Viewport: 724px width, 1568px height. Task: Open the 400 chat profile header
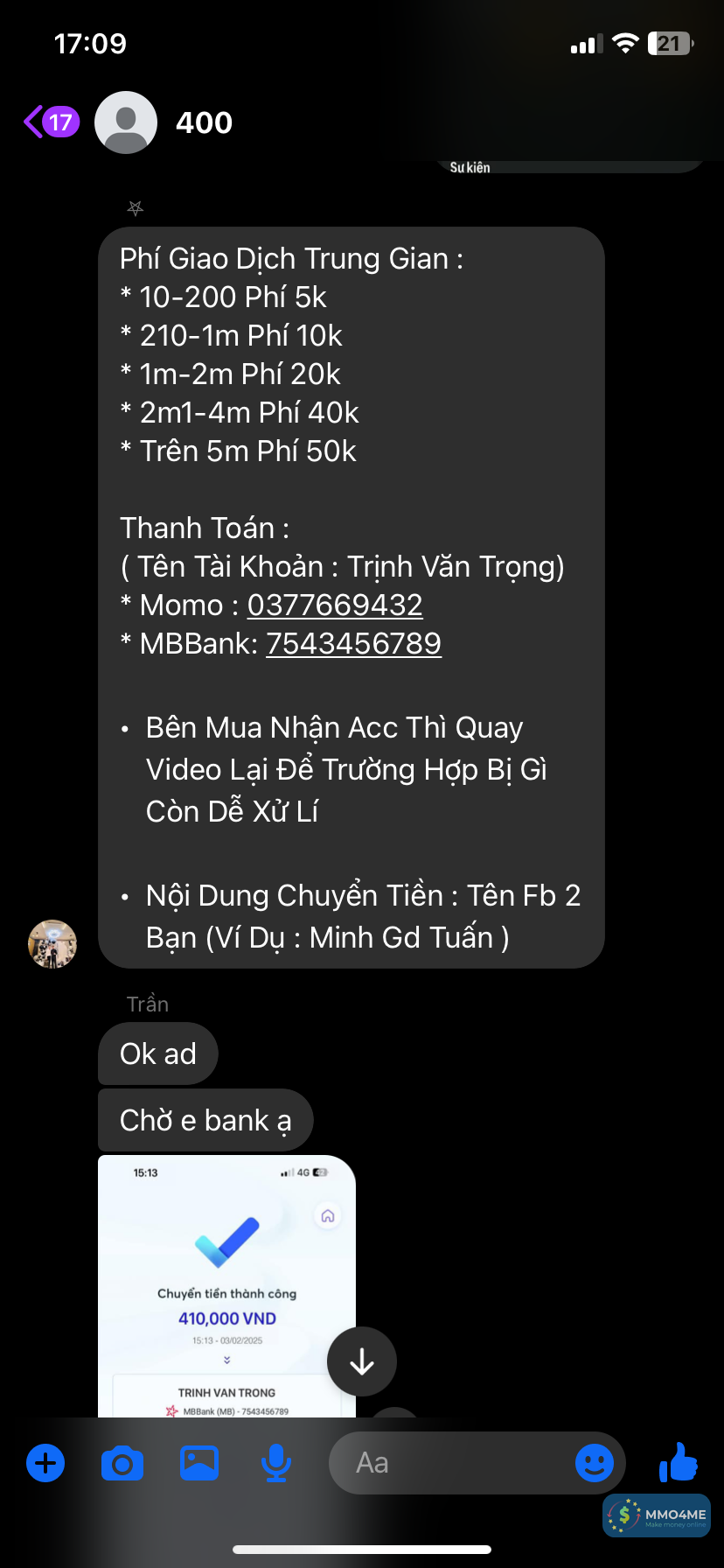203,122
